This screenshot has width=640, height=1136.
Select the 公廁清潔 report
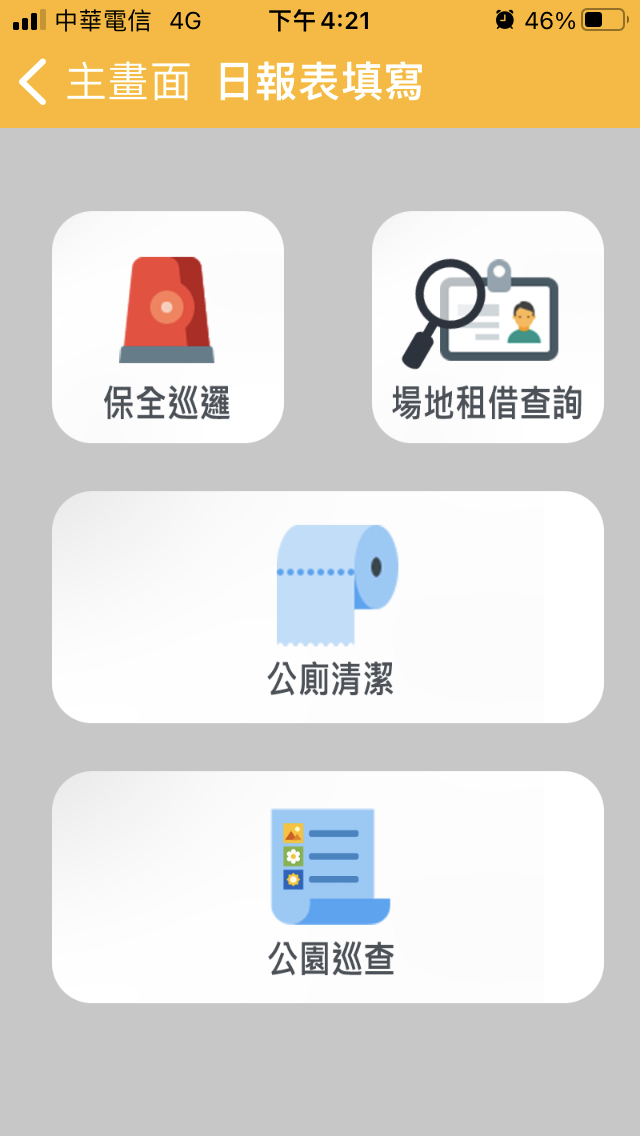328,607
